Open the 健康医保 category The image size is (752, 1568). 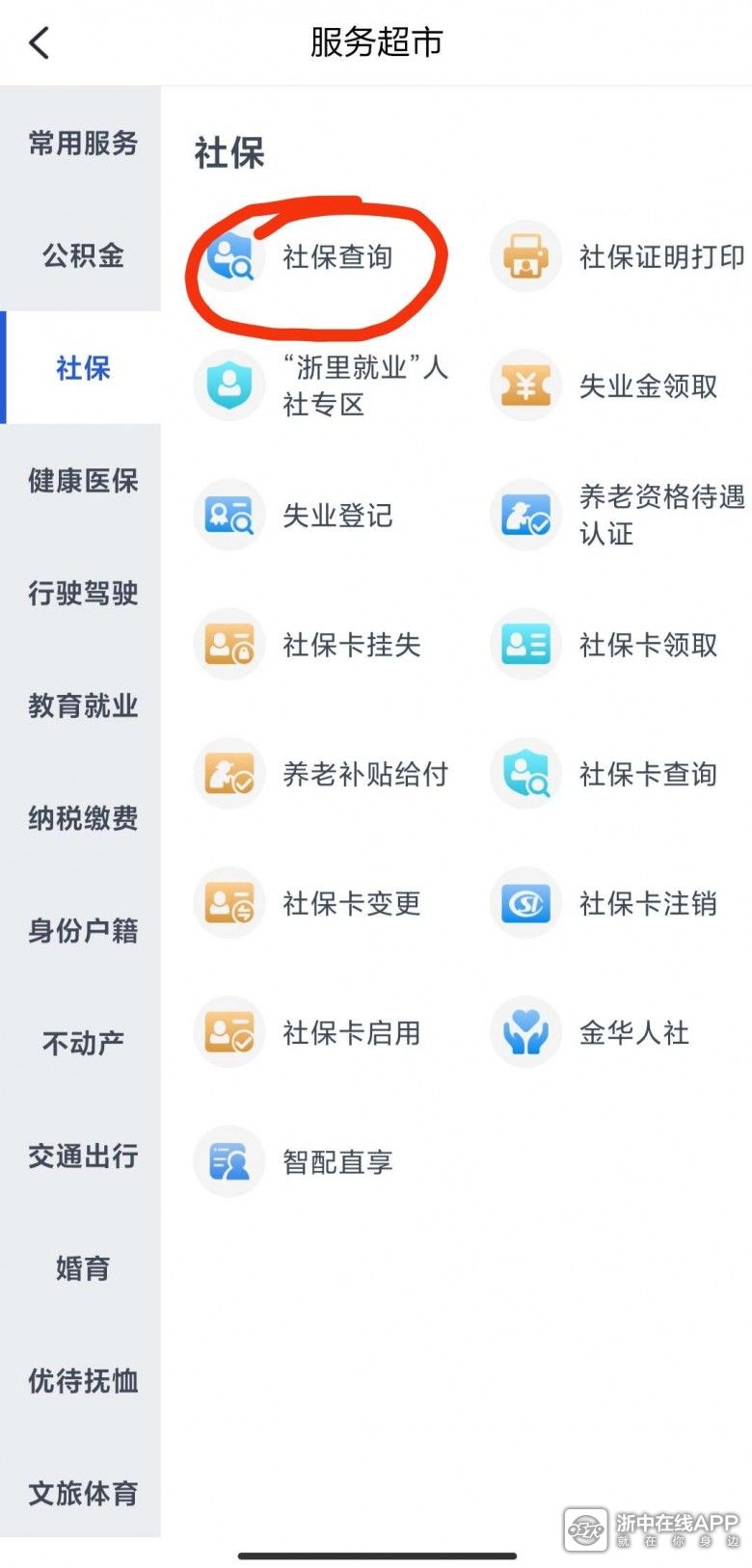click(82, 480)
